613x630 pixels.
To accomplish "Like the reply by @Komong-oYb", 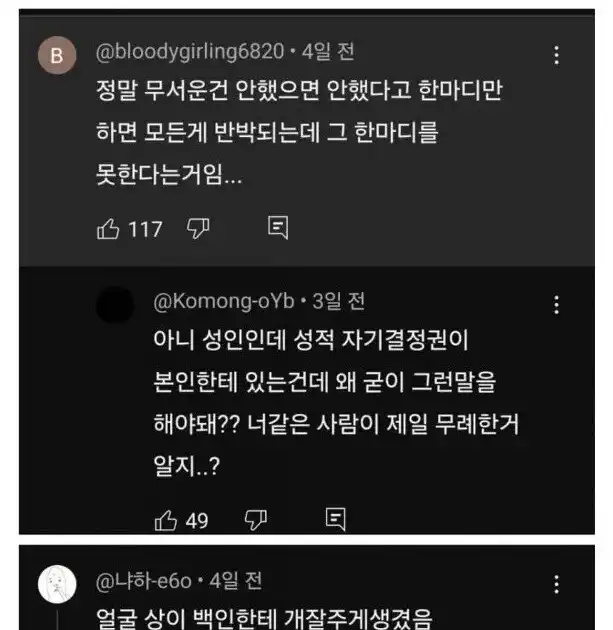I will [x=166, y=519].
